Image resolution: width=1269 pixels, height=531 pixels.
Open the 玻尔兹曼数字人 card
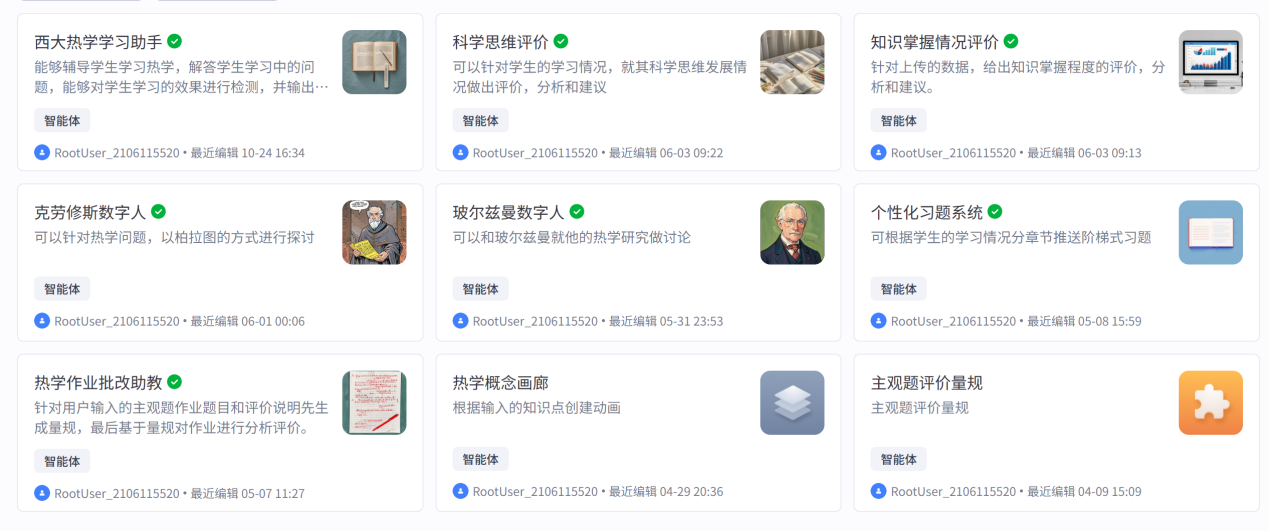(508, 212)
